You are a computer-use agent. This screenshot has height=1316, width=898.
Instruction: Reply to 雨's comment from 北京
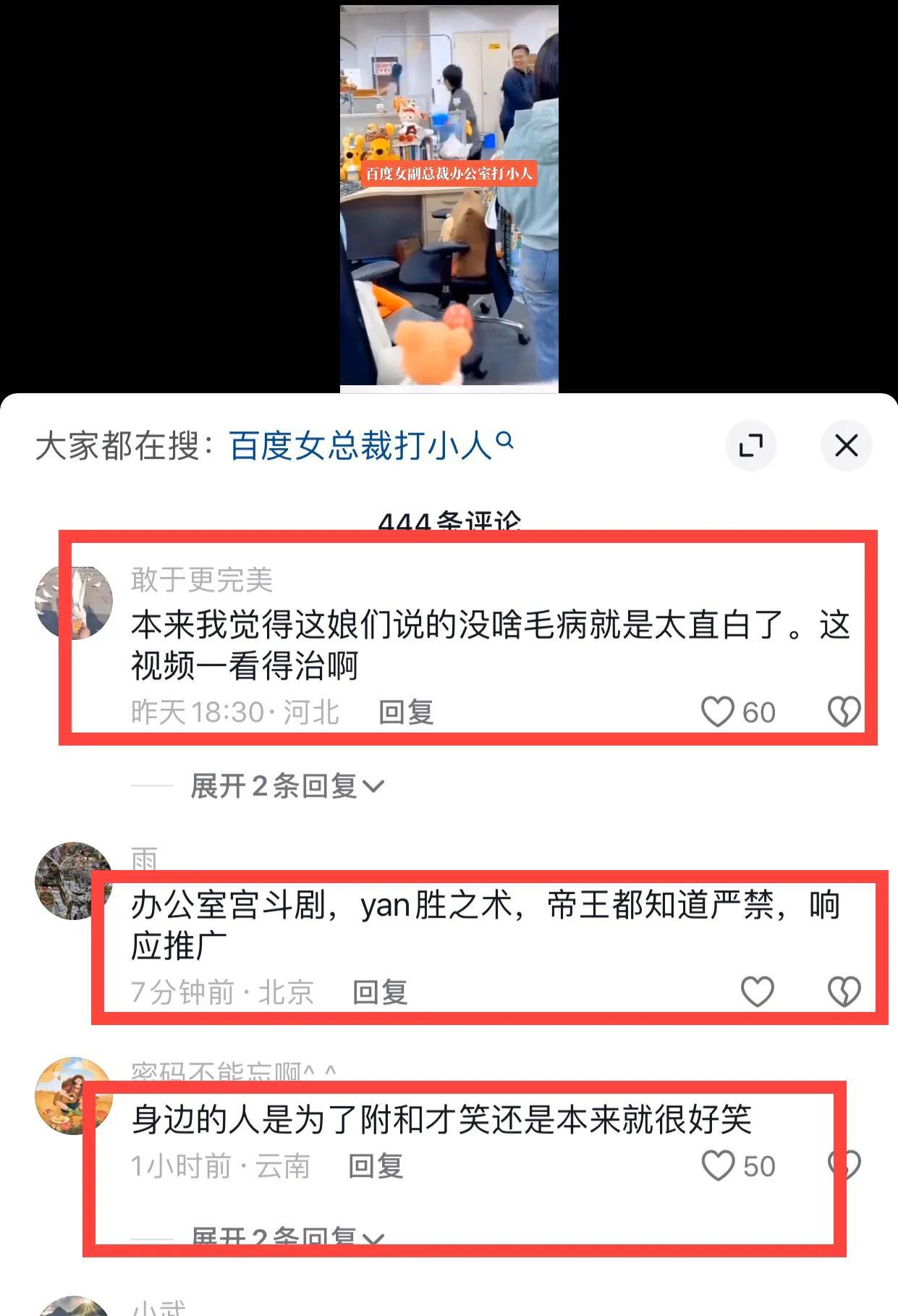[x=380, y=992]
